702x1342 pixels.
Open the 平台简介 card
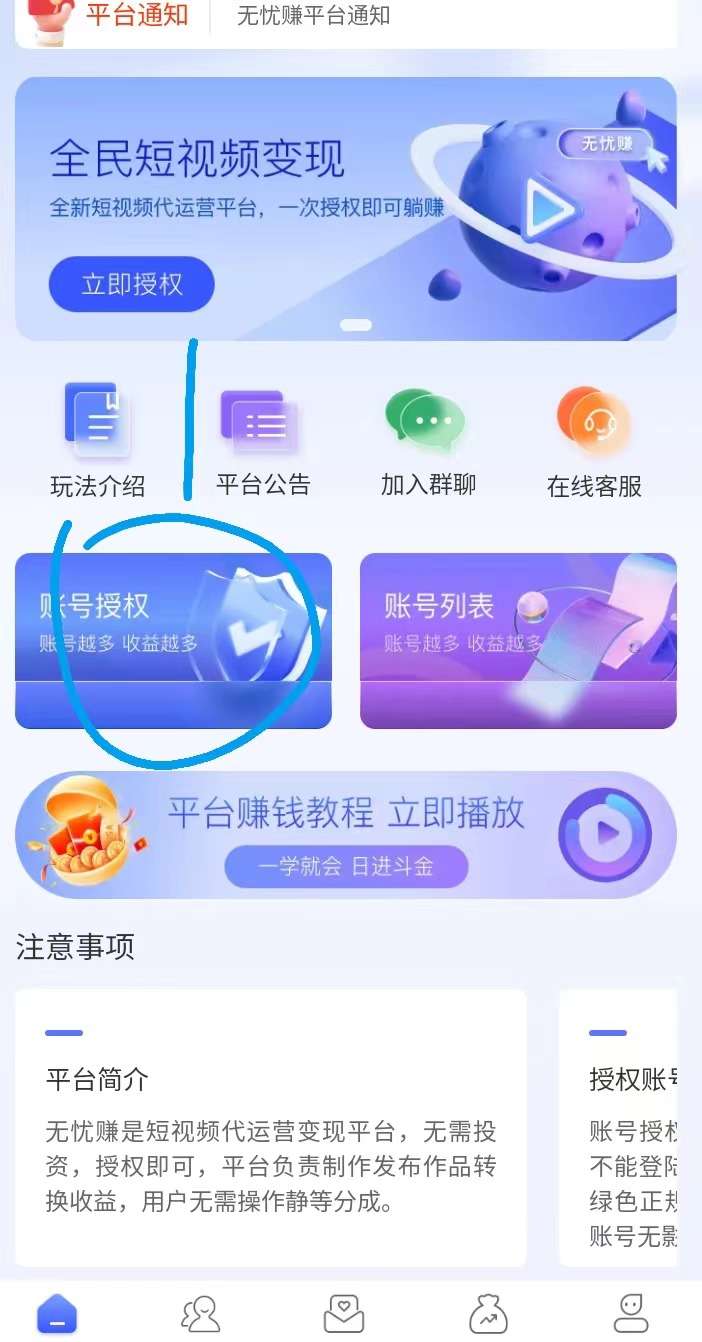(270, 1127)
